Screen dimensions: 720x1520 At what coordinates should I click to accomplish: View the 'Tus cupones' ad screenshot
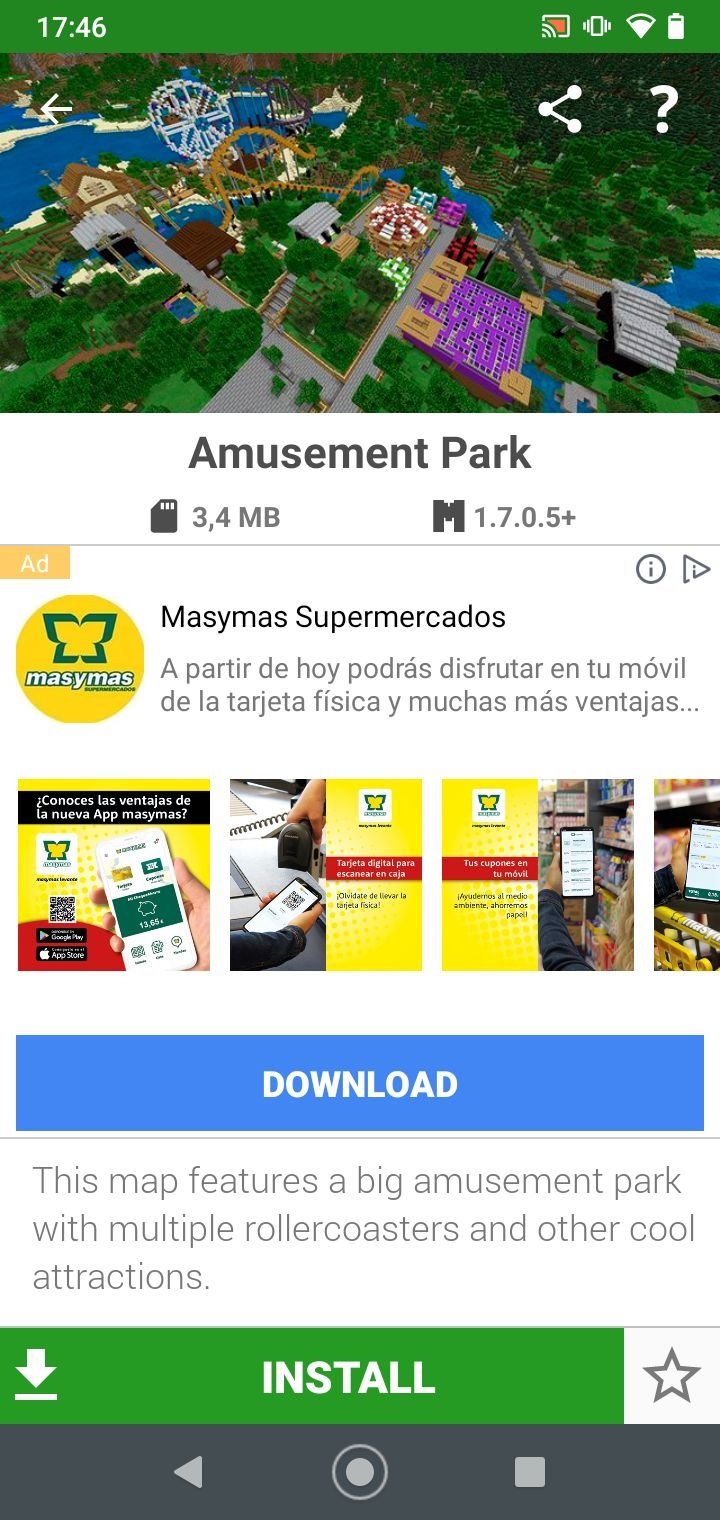pyautogui.click(x=538, y=875)
